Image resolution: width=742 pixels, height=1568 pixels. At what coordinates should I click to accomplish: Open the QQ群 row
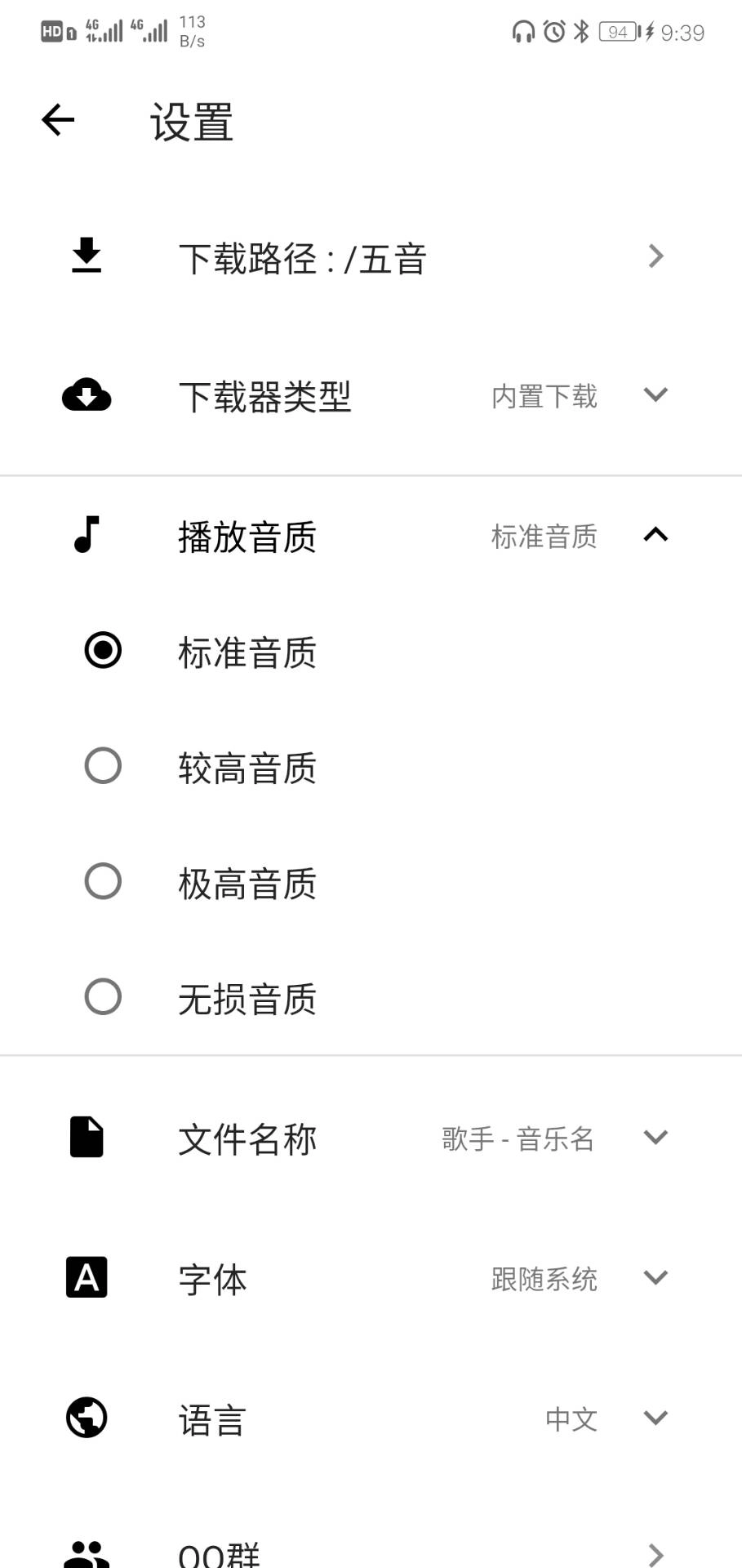[x=367, y=1552]
